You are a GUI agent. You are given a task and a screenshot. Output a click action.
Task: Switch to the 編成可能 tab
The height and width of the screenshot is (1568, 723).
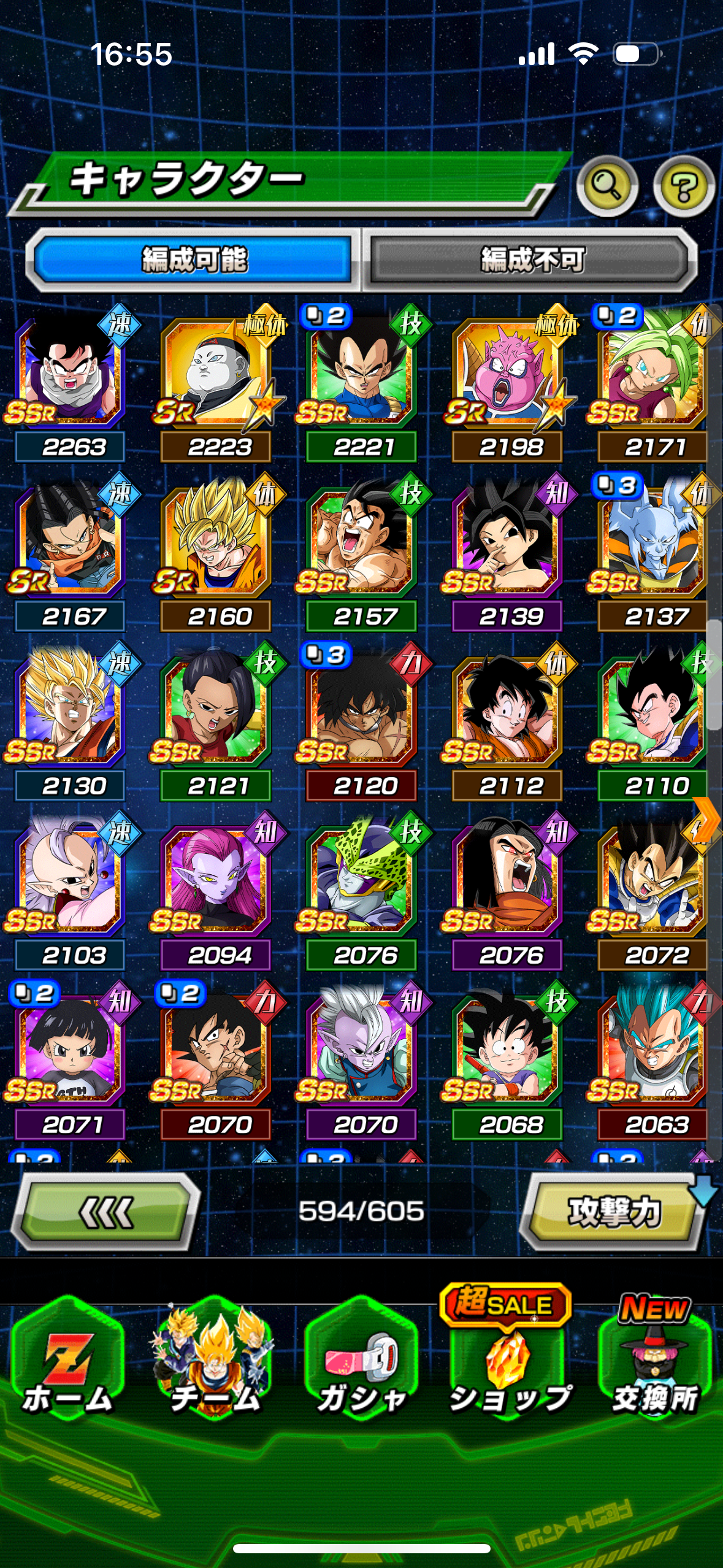(x=194, y=259)
